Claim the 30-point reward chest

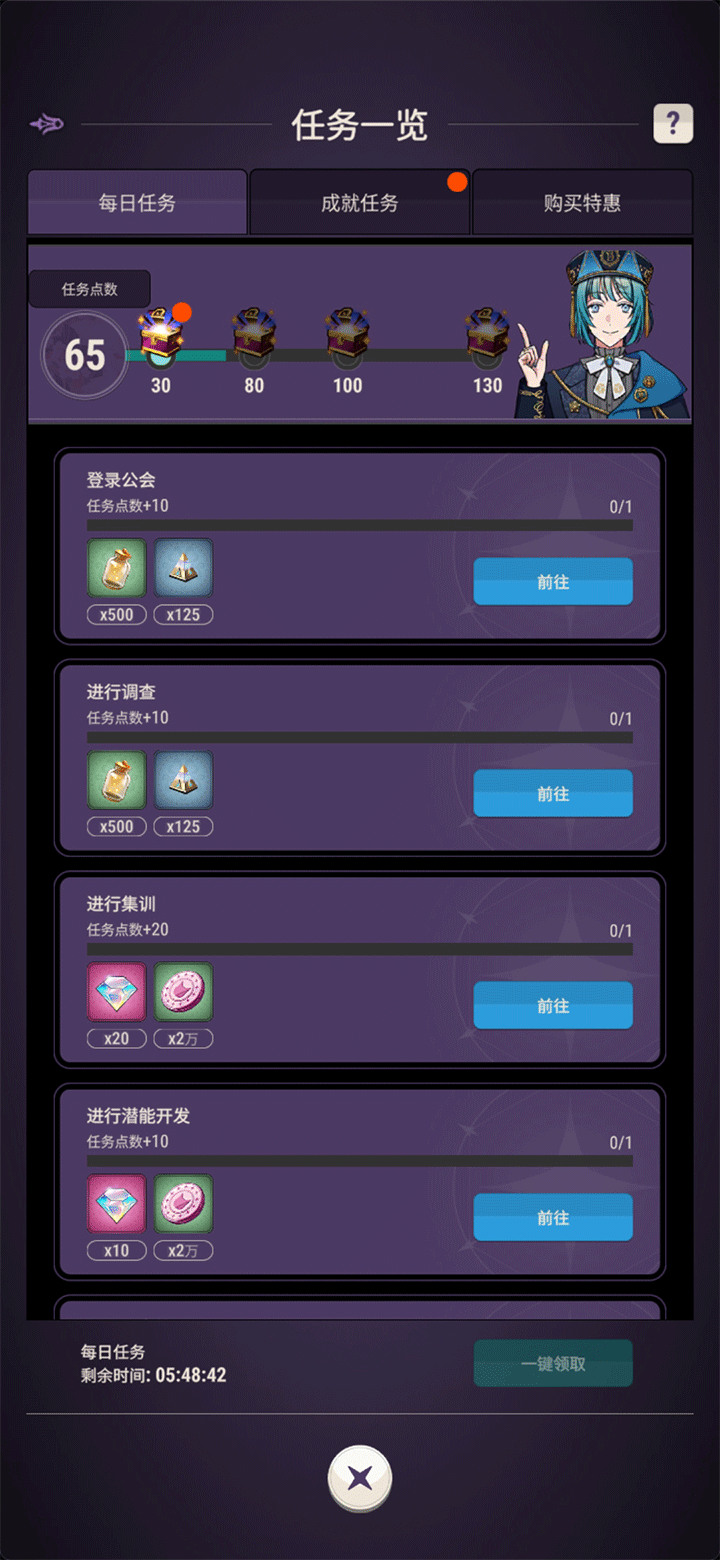[x=160, y=336]
